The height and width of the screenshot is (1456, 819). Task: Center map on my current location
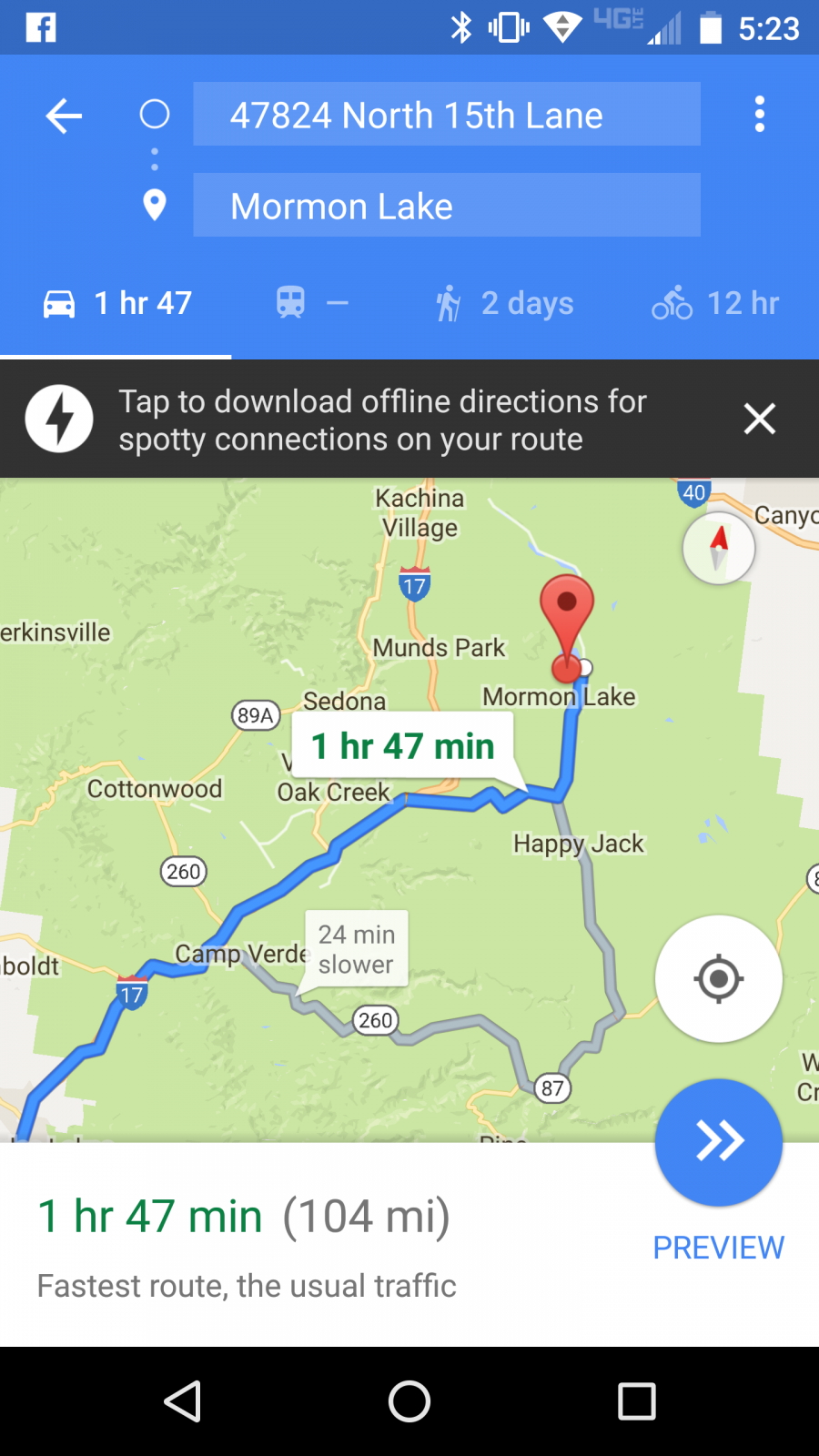[x=719, y=979]
